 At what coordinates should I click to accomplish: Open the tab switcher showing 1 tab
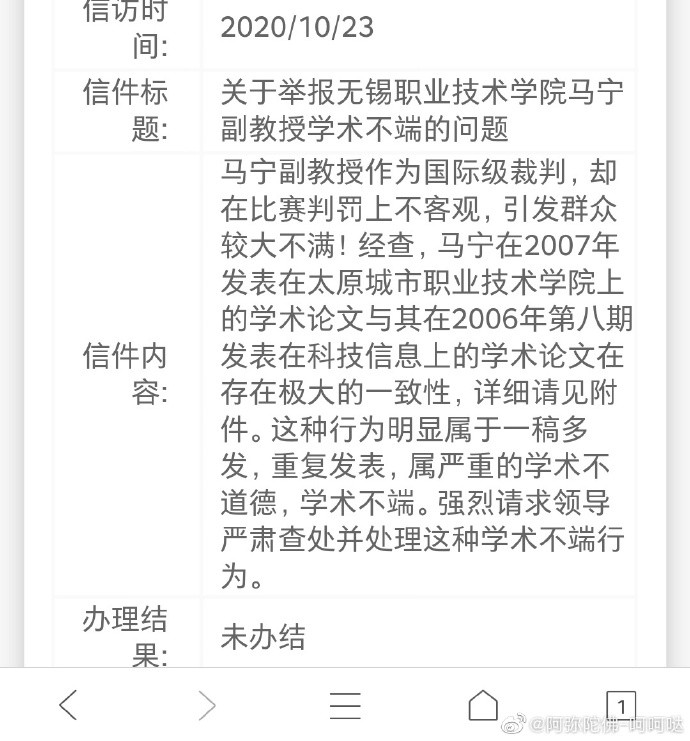pos(620,705)
